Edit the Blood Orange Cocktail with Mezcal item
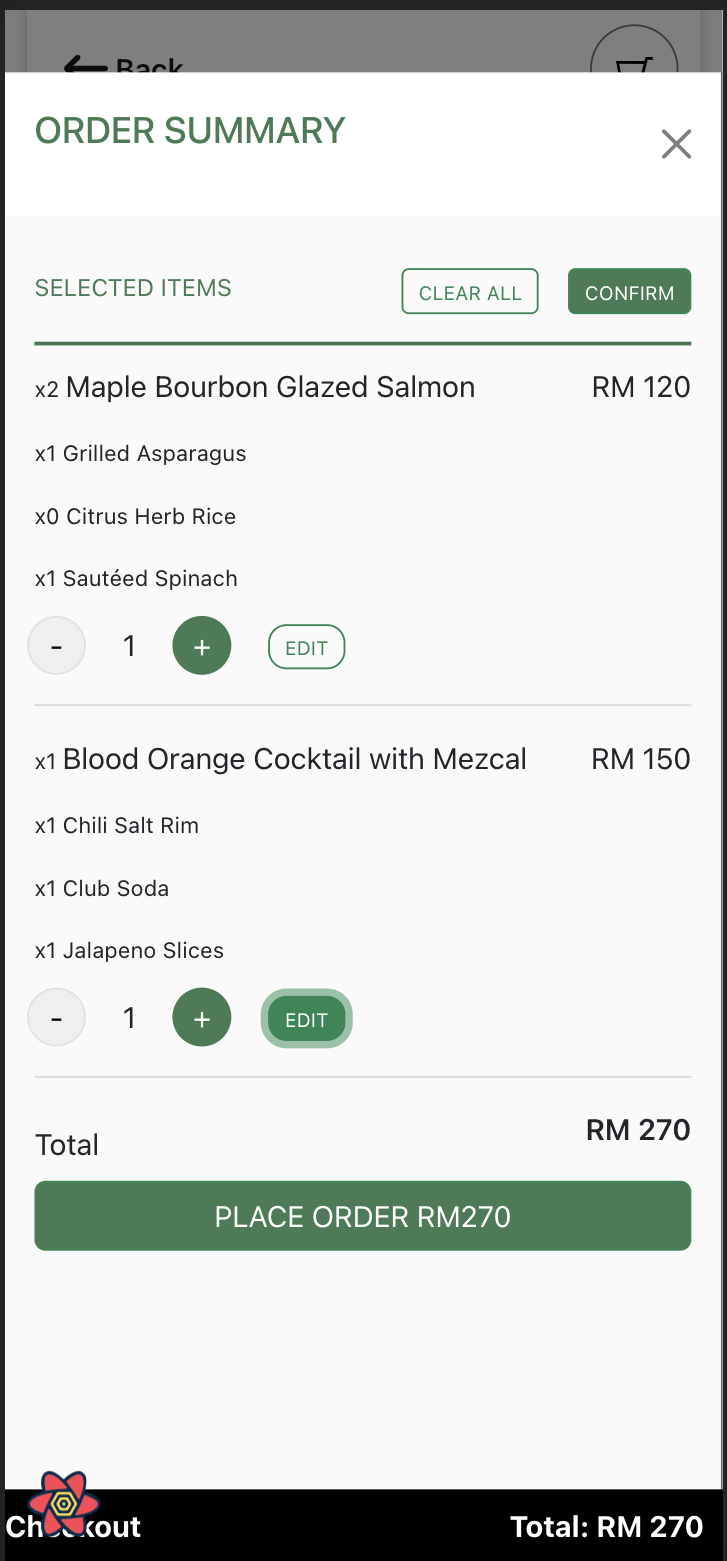This screenshot has height=1561, width=727. pyautogui.click(x=306, y=1018)
